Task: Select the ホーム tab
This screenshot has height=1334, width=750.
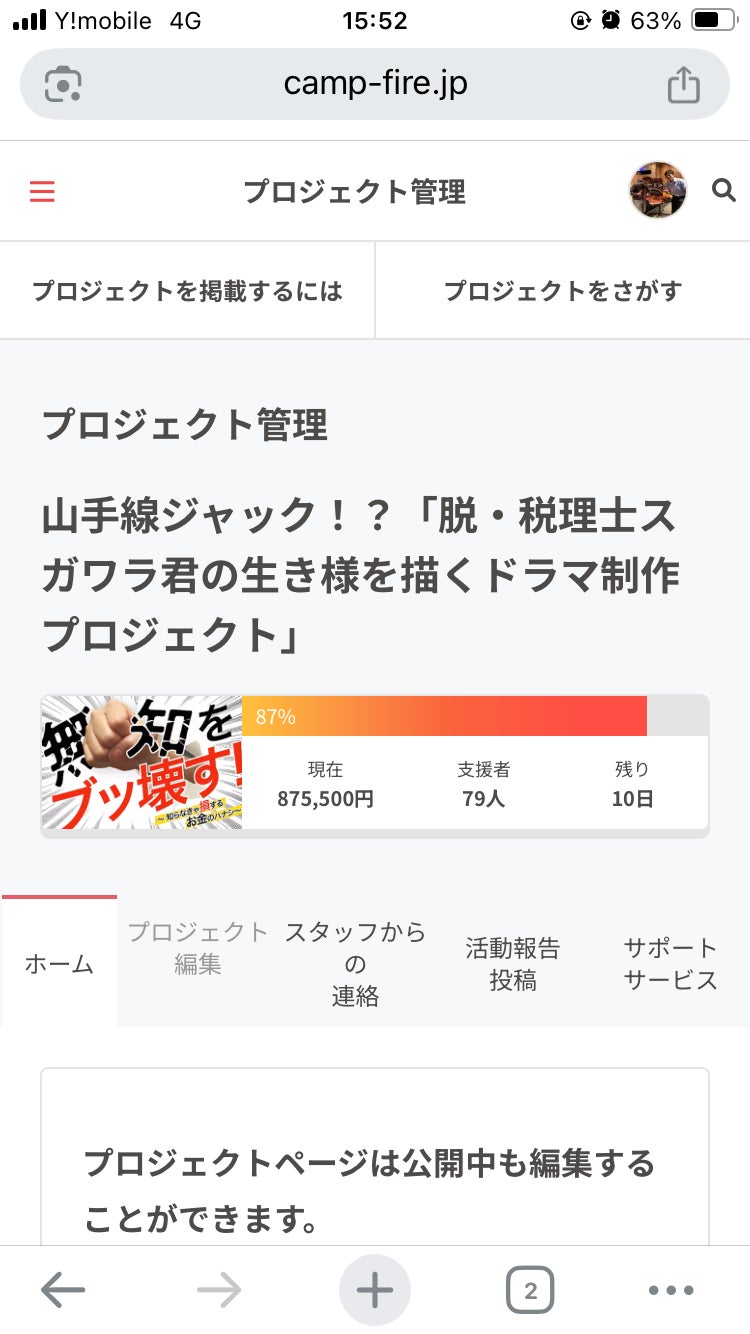Action: tap(59, 964)
